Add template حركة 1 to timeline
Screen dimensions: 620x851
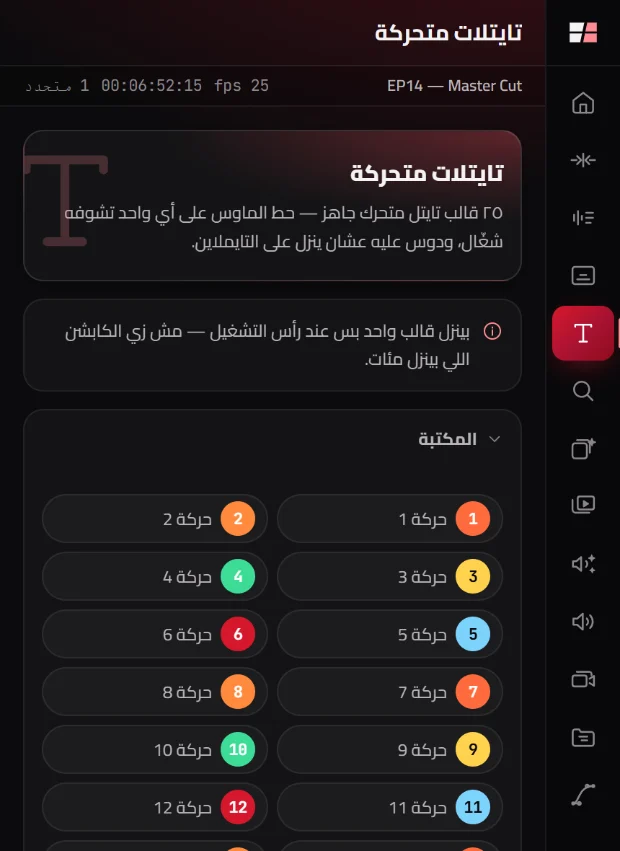(390, 518)
